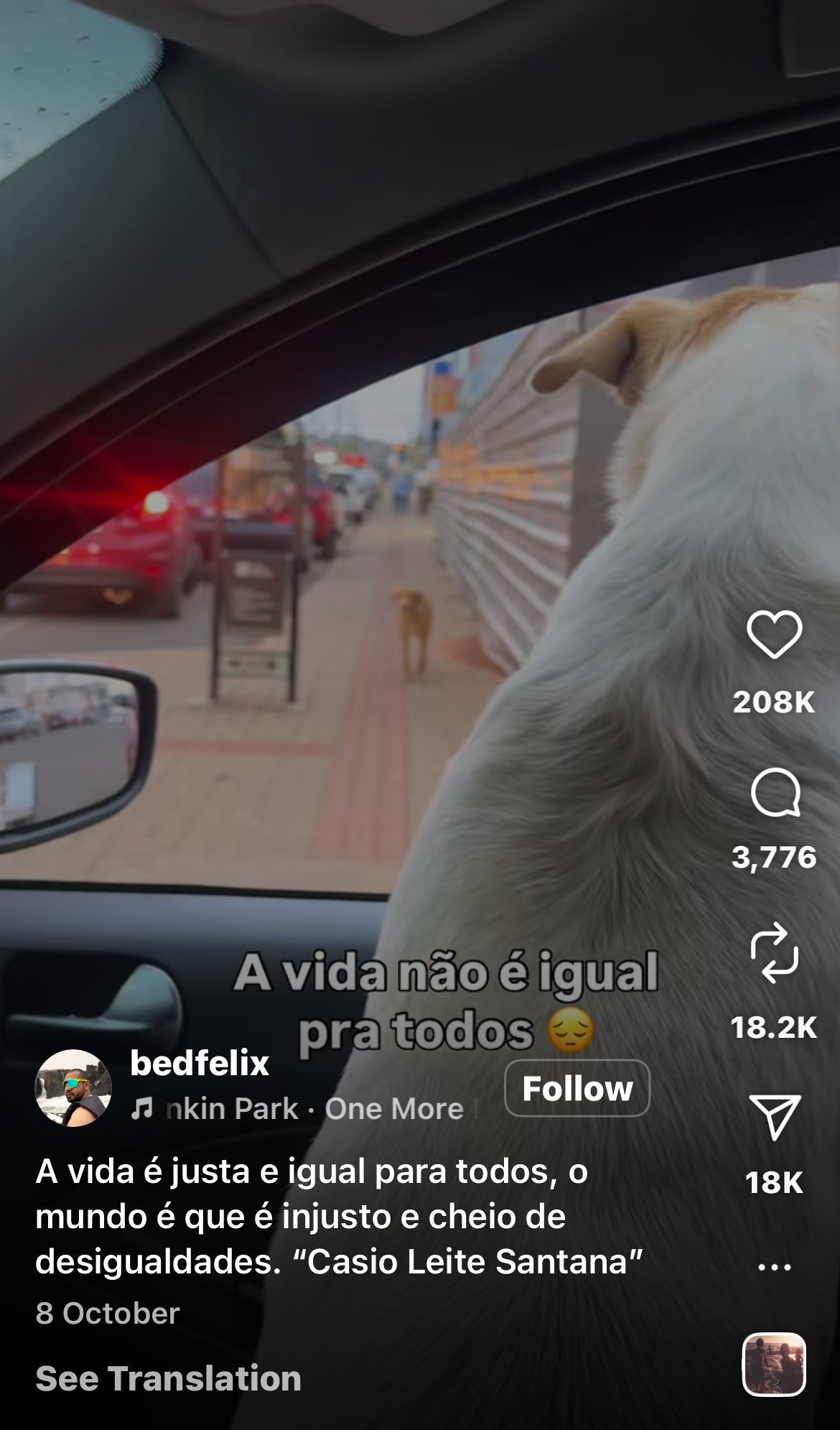
Task: Open the audio cover thumbnail
Action: pyautogui.click(x=774, y=1365)
